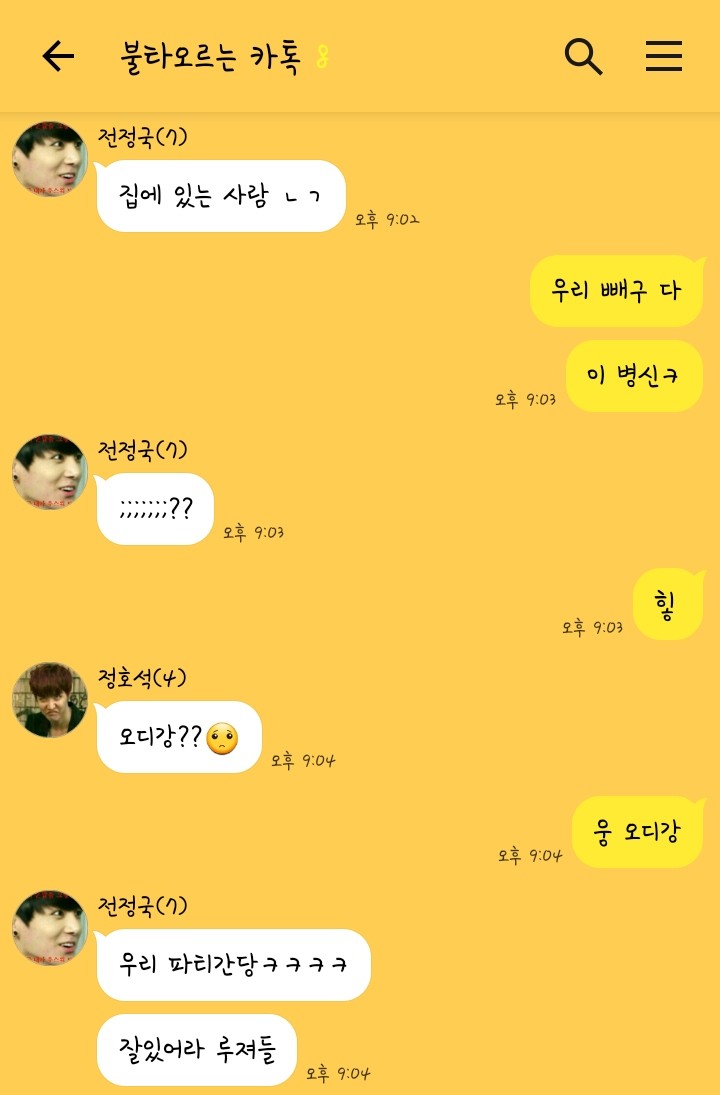The height and width of the screenshot is (1095, 720).
Task: Select 전정국's avatar next to "우리 파티간당"
Action: 49,928
